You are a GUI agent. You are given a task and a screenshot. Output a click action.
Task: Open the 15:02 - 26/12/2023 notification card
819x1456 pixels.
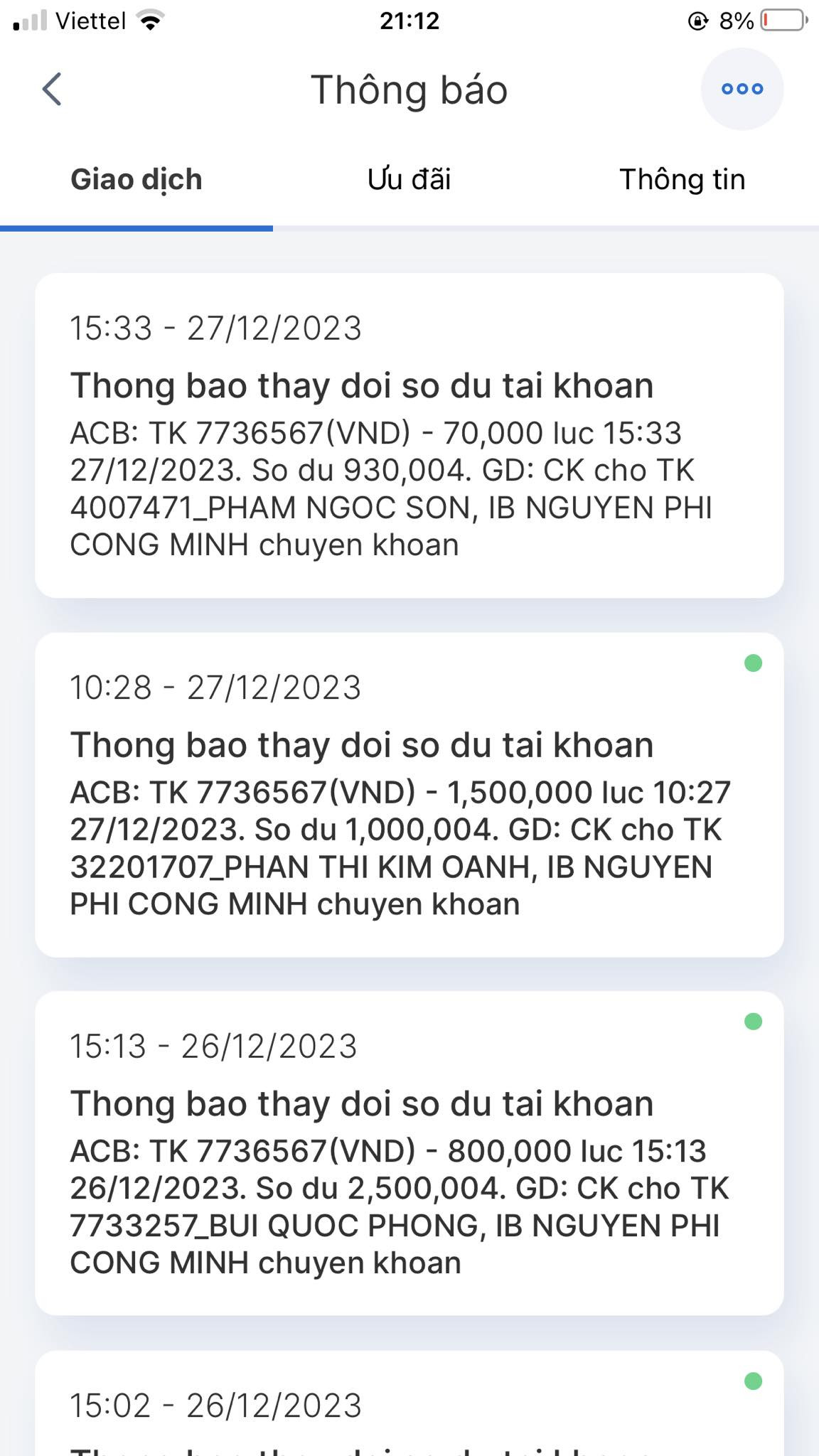409,1403
